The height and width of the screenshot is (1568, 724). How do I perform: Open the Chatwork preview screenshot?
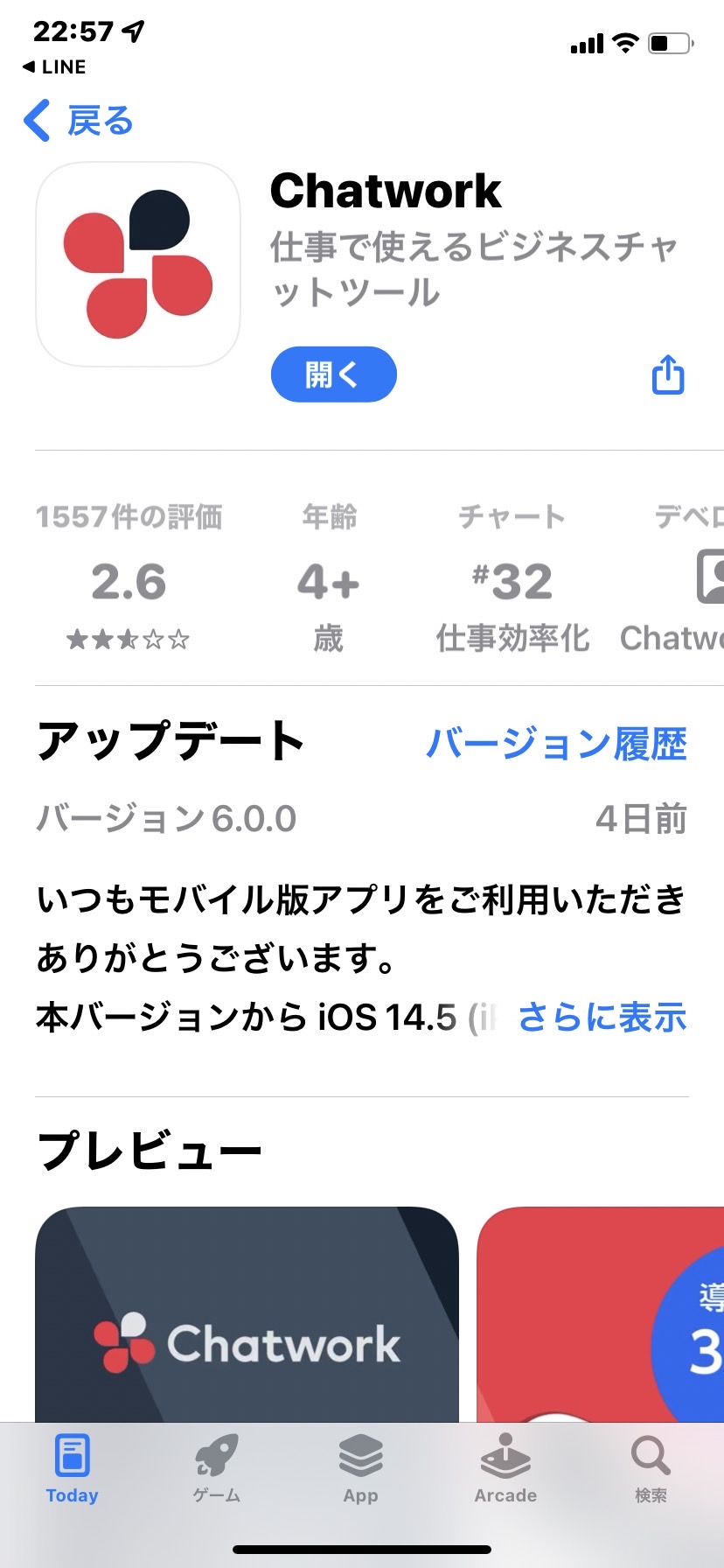click(247, 1314)
